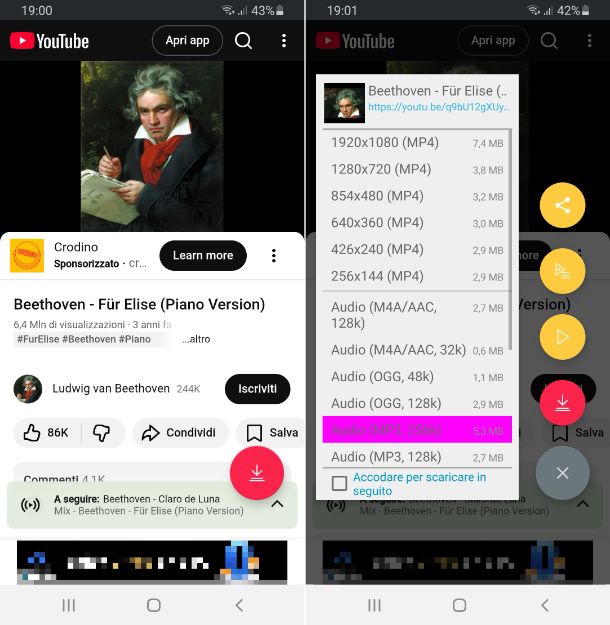Subscribe with the Iscriviti button
The height and width of the screenshot is (625, 610).
(257, 388)
